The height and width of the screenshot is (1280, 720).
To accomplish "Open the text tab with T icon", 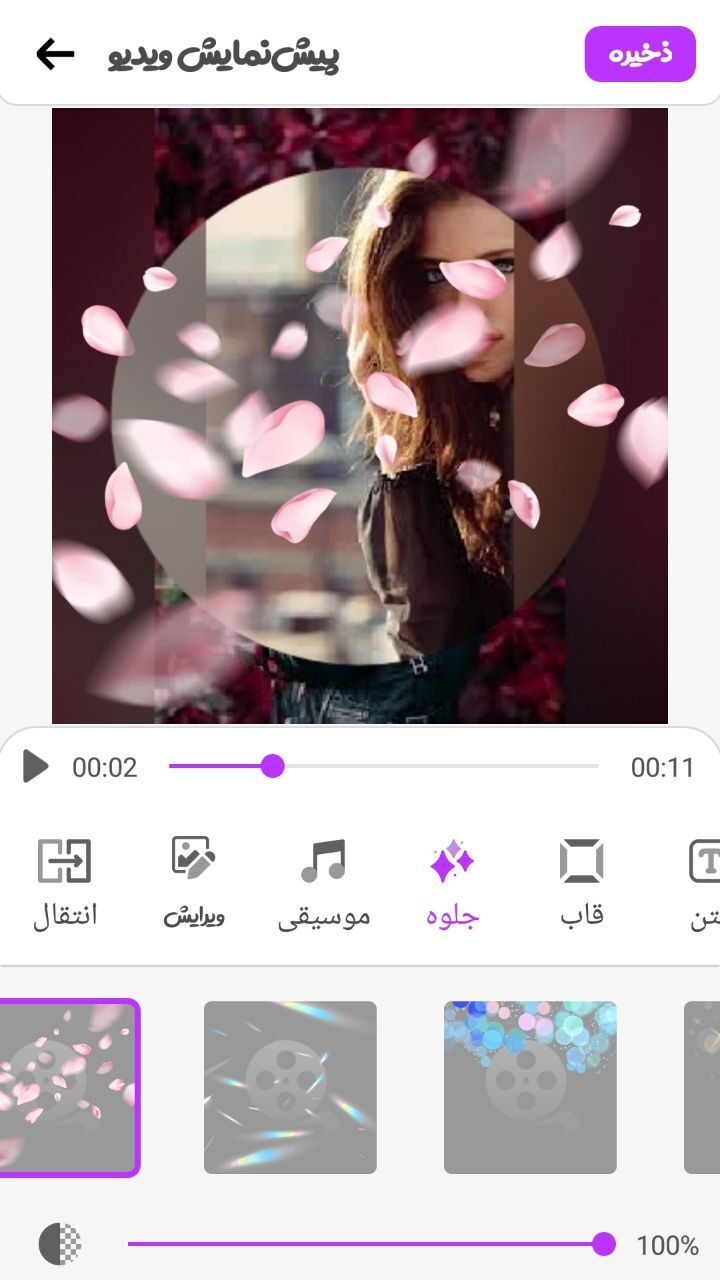I will pyautogui.click(x=704, y=882).
